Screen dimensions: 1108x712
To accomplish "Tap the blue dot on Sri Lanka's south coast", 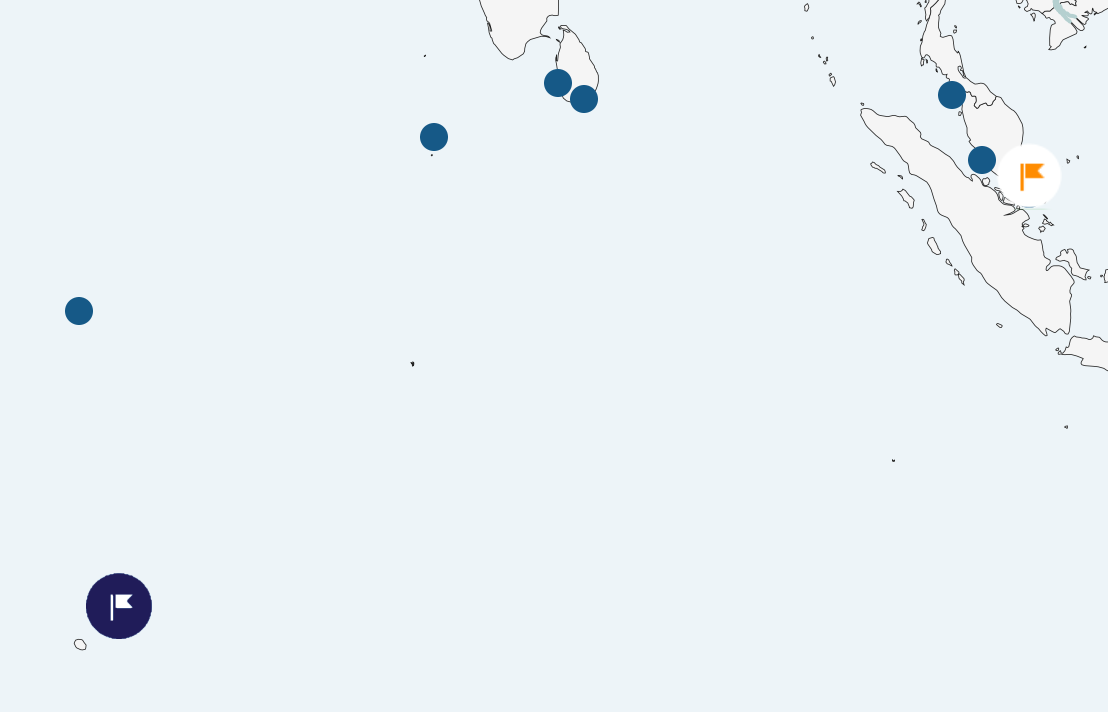I will click(x=584, y=99).
